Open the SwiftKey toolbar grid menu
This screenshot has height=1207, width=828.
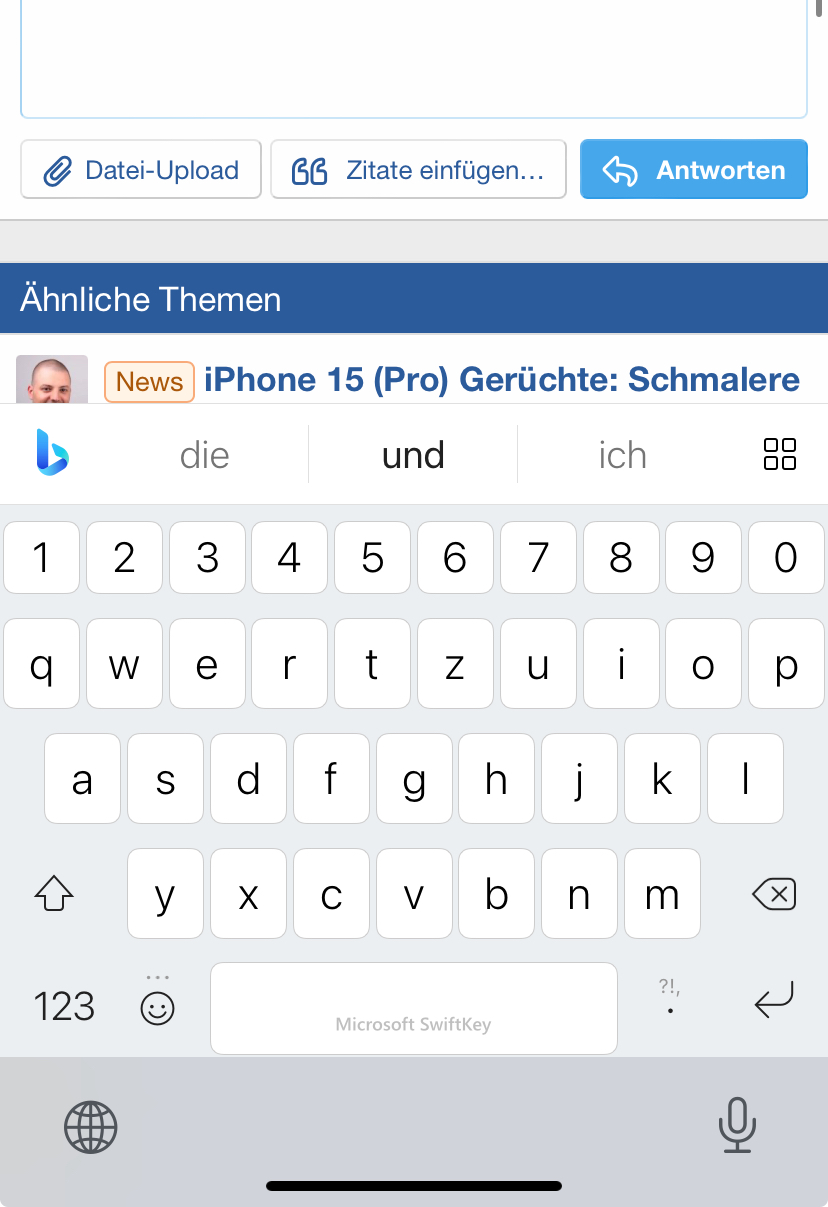click(779, 454)
